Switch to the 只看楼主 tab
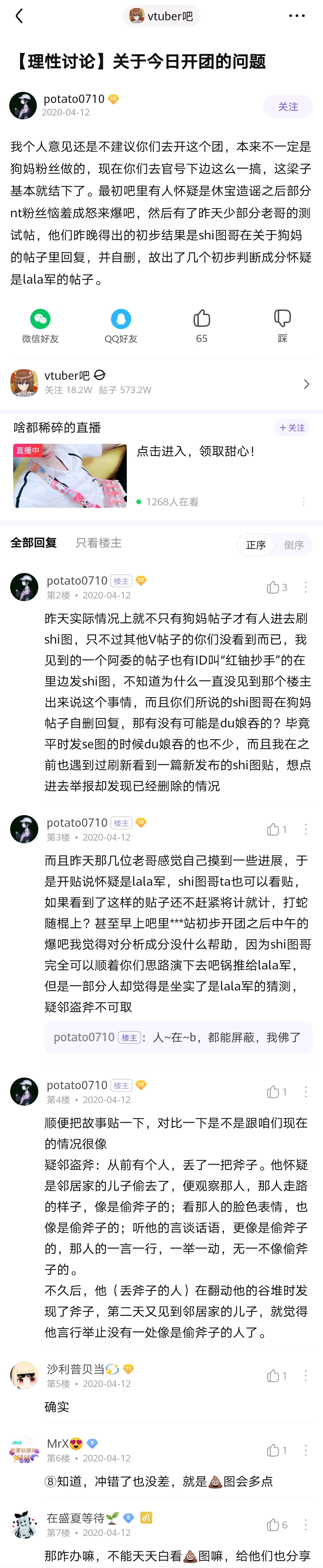 (x=98, y=543)
